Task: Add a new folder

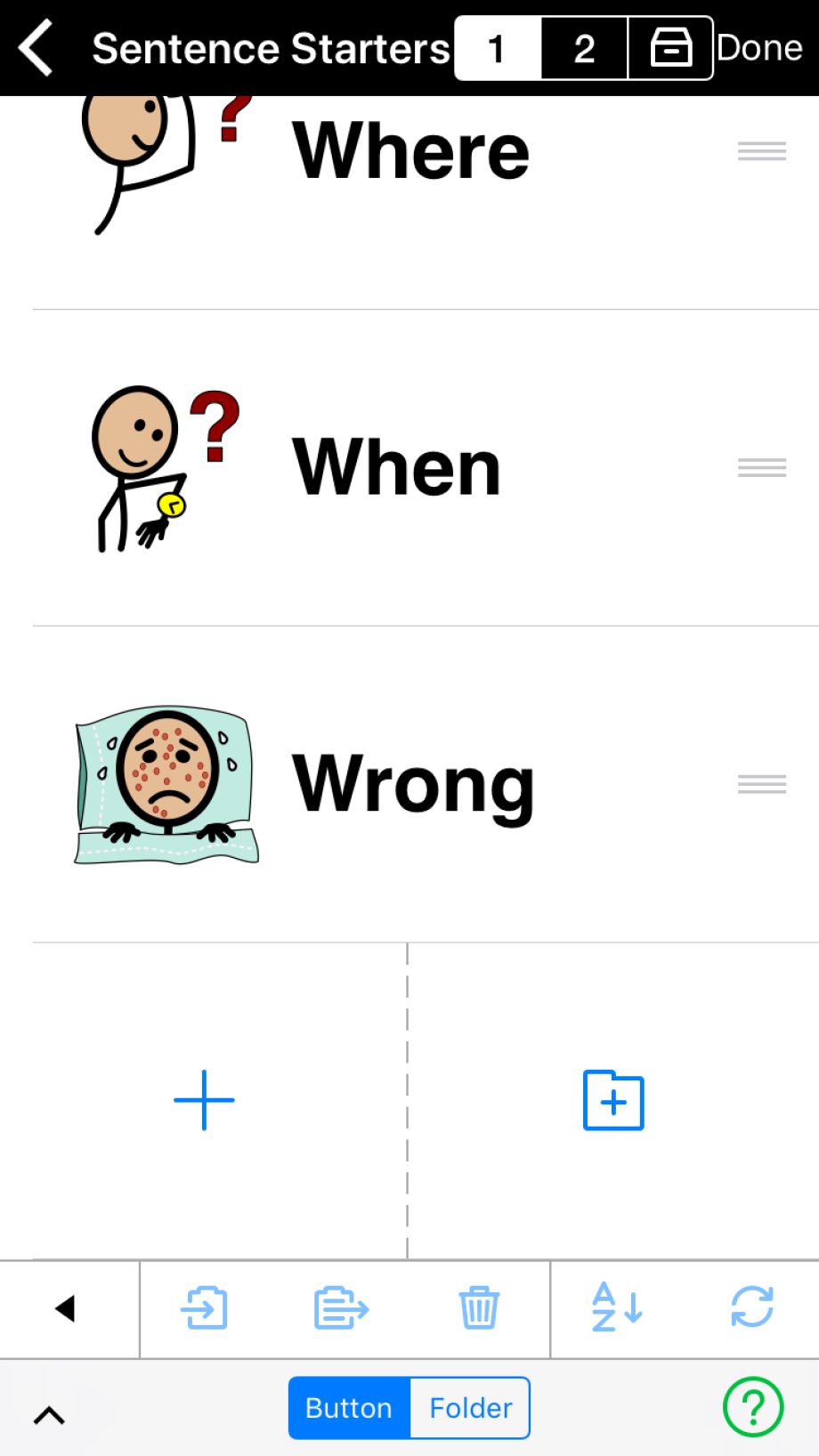Action: pyautogui.click(x=613, y=1101)
